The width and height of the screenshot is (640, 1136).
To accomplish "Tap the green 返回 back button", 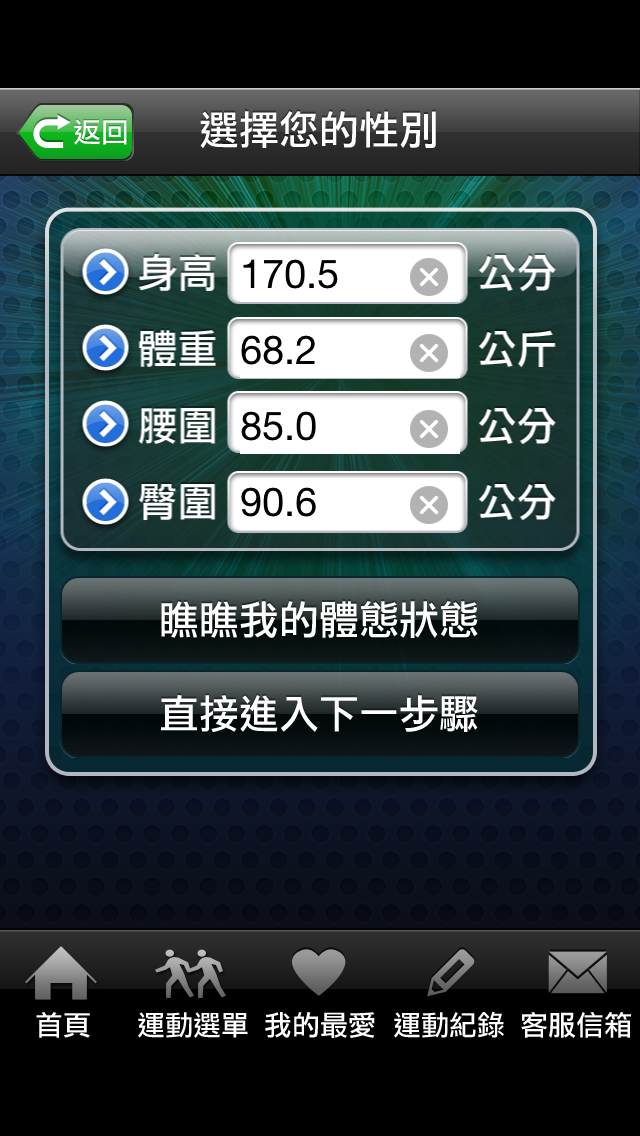I will 76,132.
